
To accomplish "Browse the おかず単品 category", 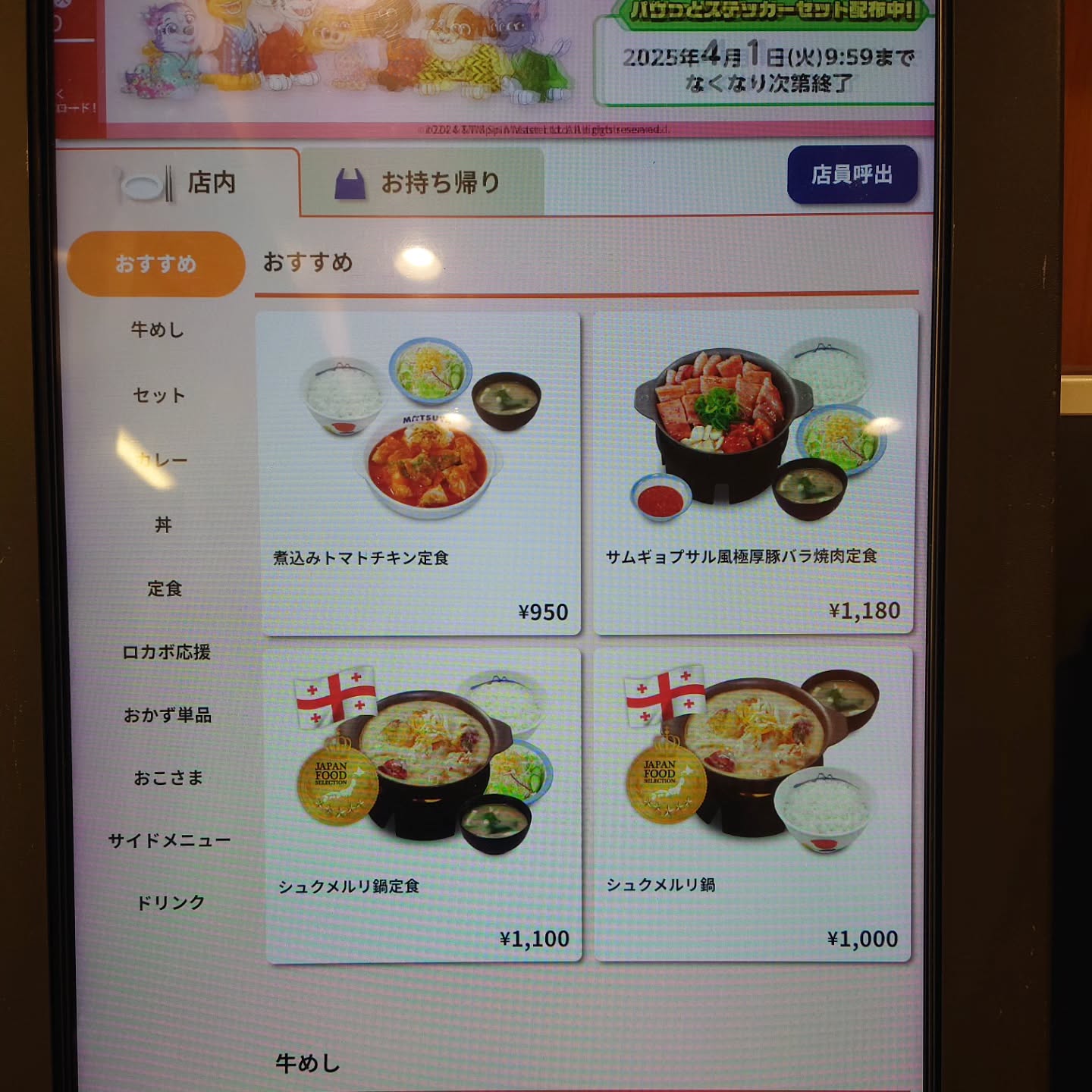I will (x=168, y=715).
